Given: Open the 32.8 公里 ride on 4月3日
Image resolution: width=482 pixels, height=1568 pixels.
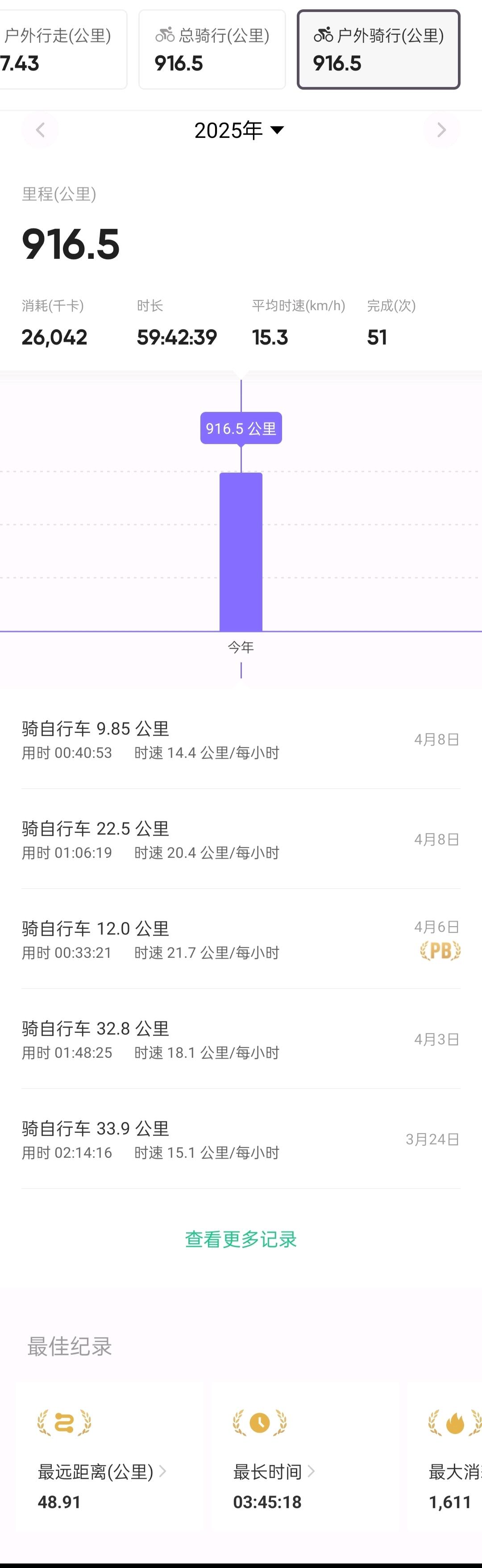Looking at the screenshot, I should 241,1039.
